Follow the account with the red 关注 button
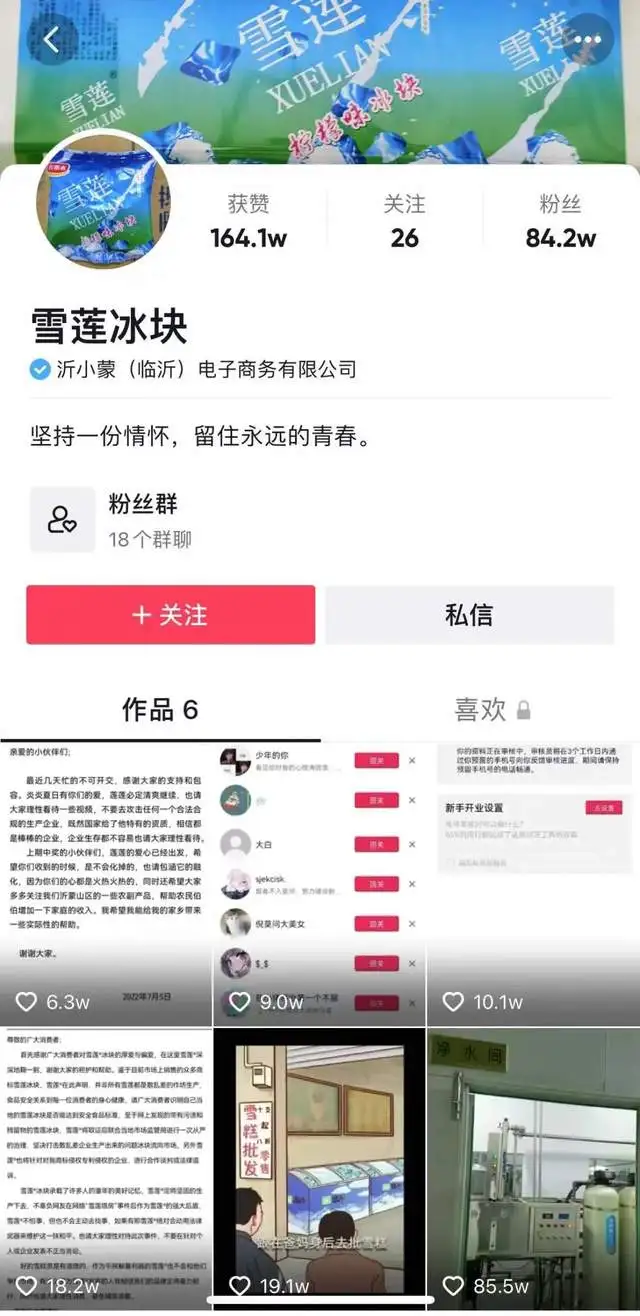The height and width of the screenshot is (1316, 640). [x=171, y=614]
